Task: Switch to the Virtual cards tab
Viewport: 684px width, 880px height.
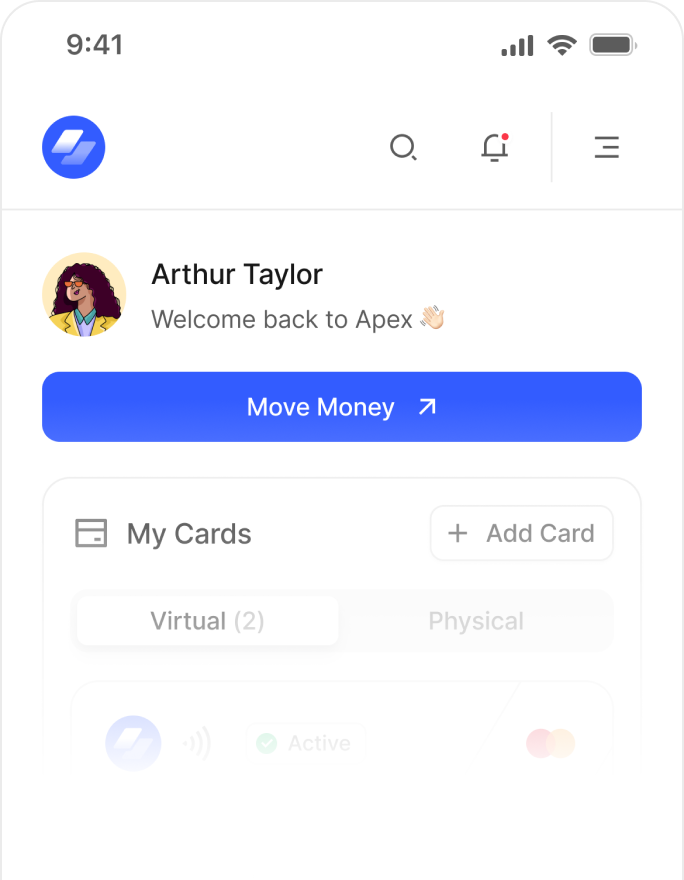Action: click(x=208, y=621)
